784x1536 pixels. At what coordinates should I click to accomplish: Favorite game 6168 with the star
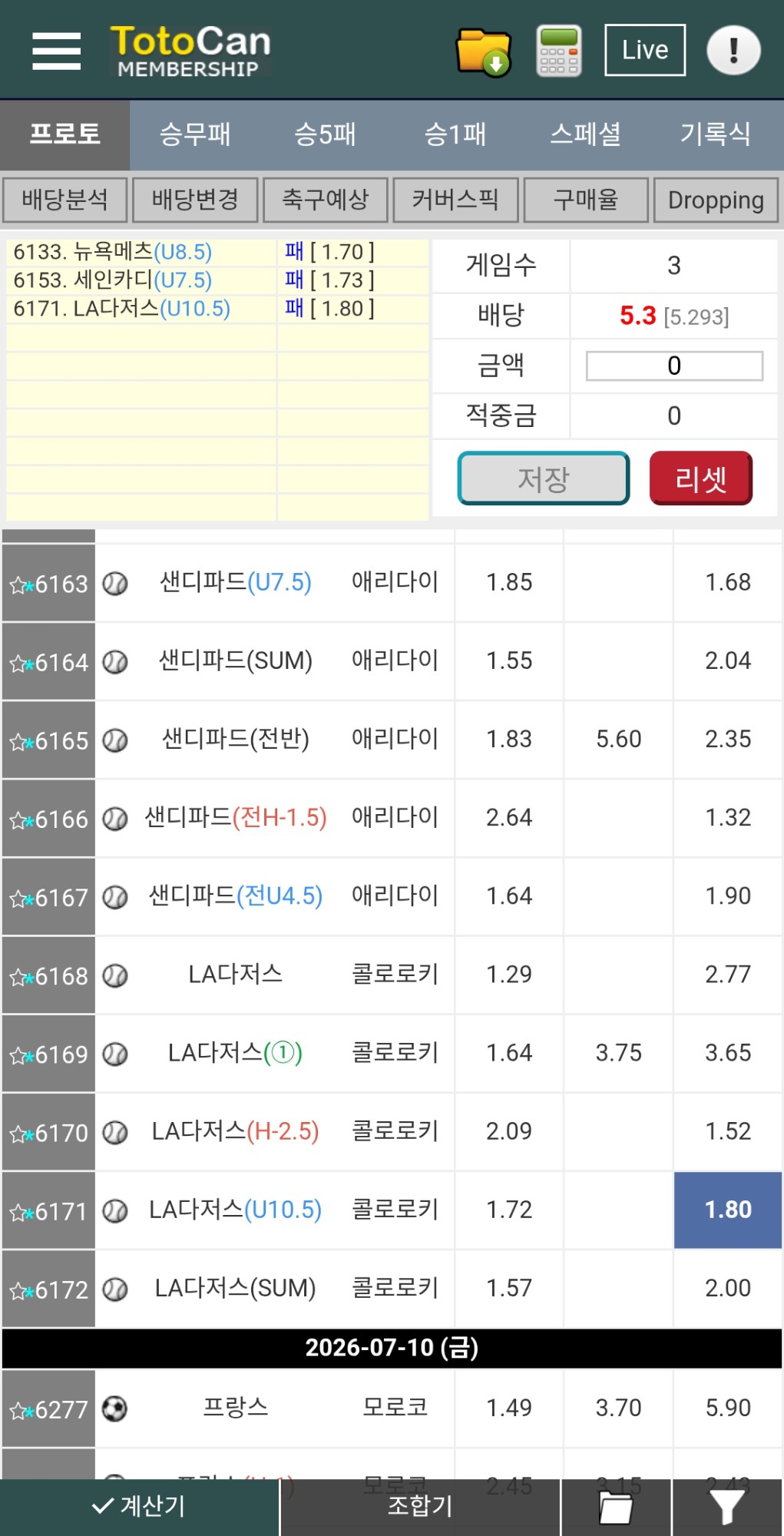(19, 977)
